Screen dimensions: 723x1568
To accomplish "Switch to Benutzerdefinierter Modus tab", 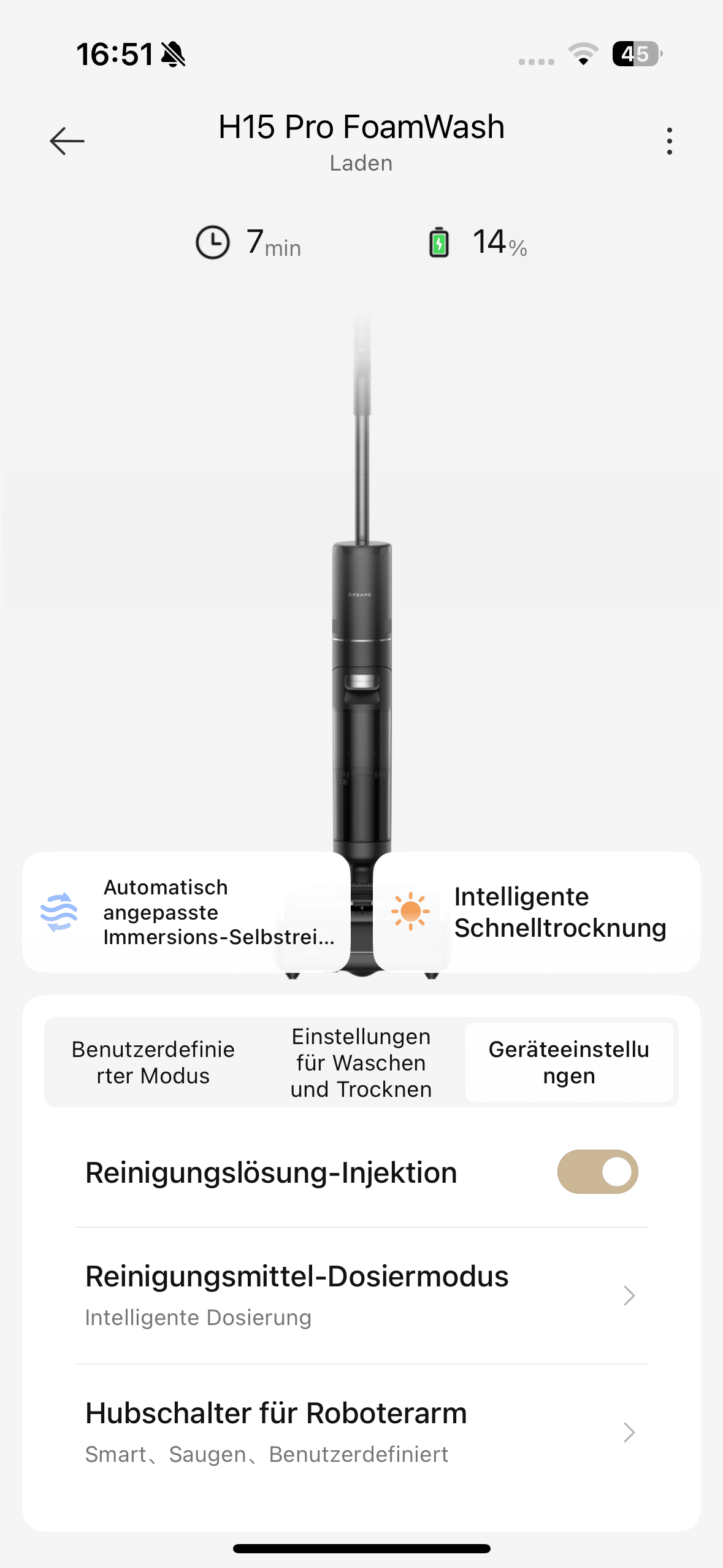I will (153, 1063).
